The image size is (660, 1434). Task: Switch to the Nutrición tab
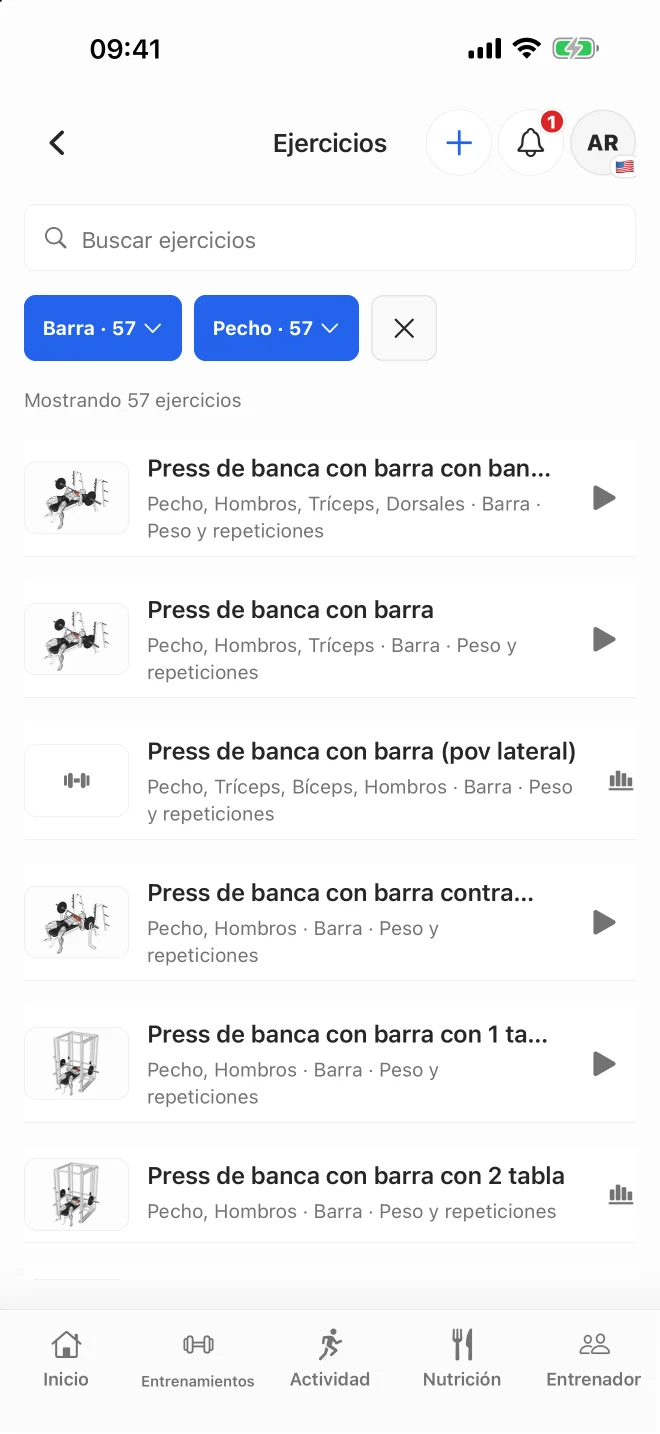pyautogui.click(x=462, y=1359)
